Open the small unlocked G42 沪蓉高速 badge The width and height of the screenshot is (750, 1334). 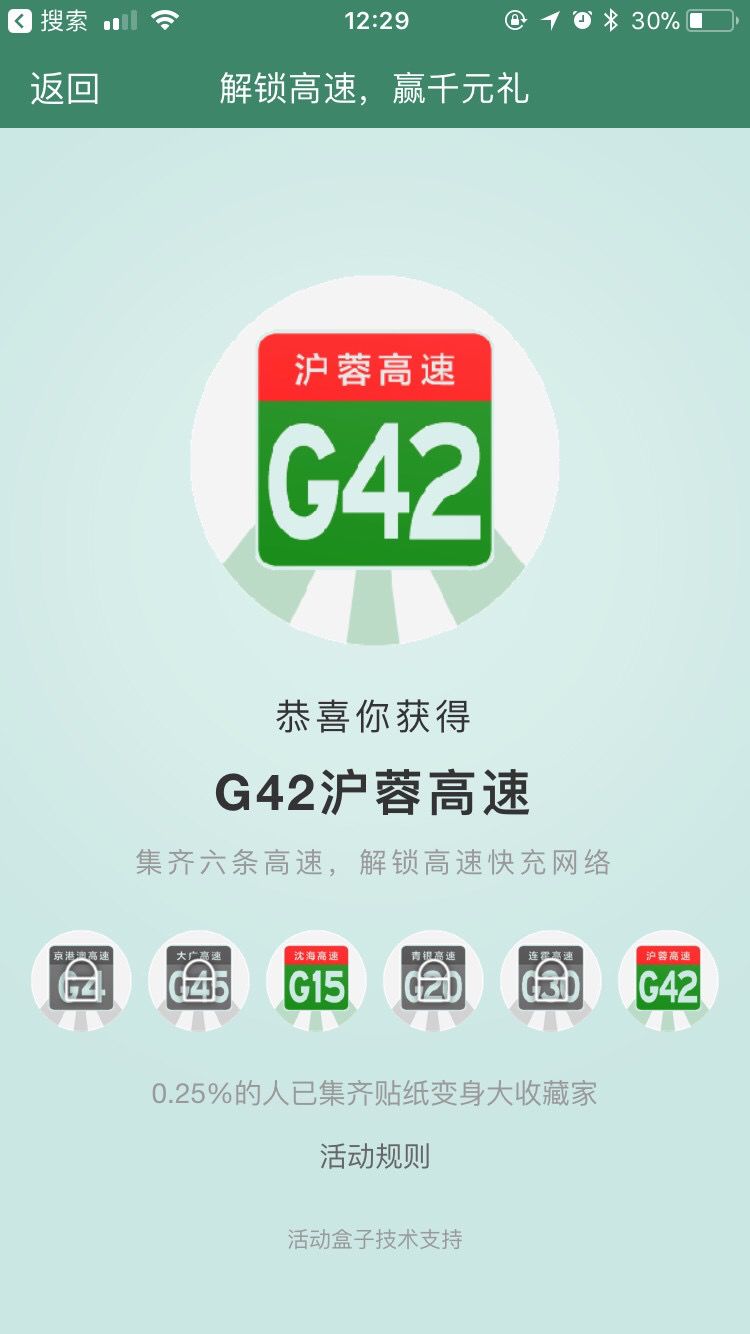(x=668, y=980)
